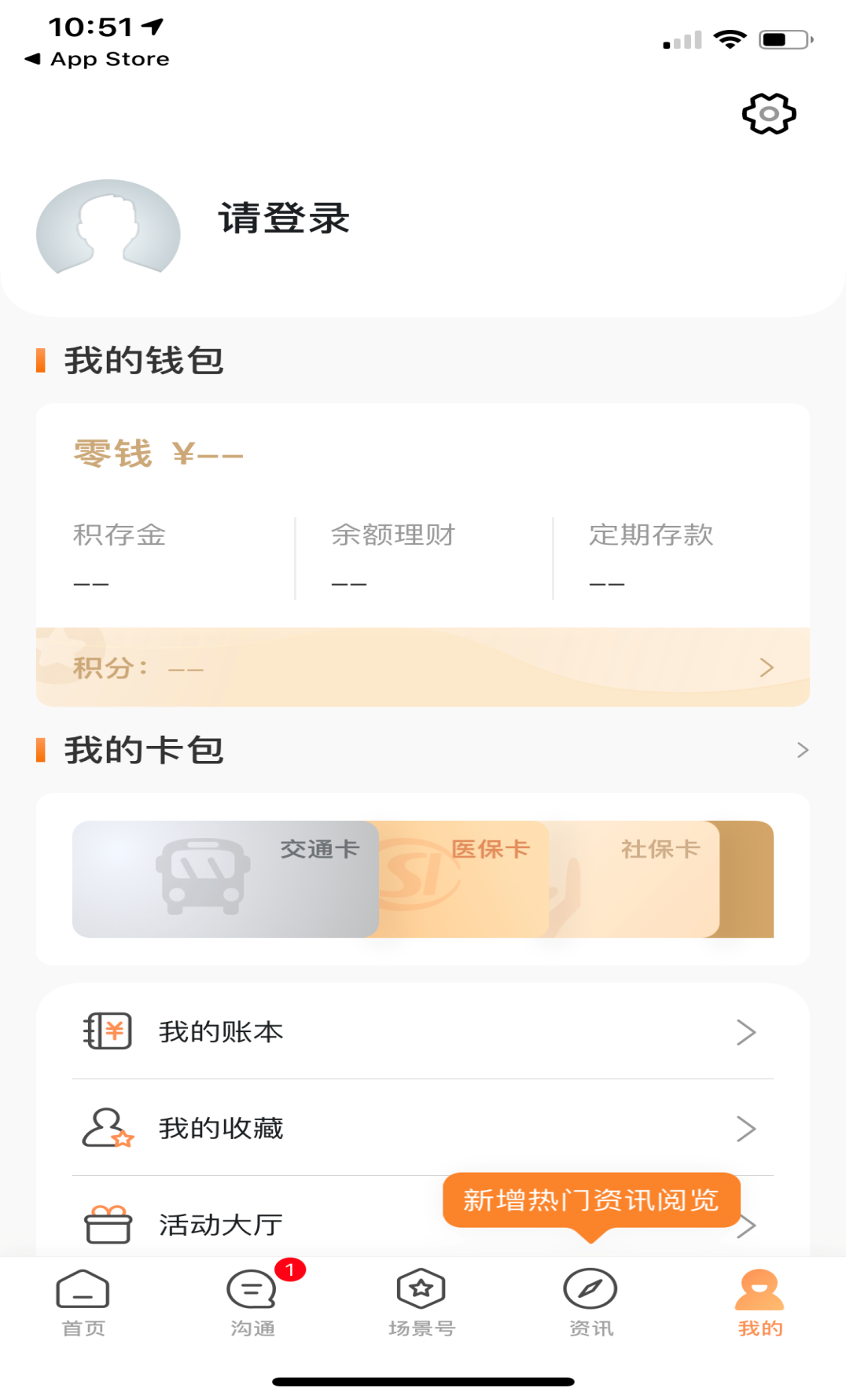Switch to the 场景号 tab
Image resolution: width=846 pixels, height=1400 pixels.
point(421,1303)
